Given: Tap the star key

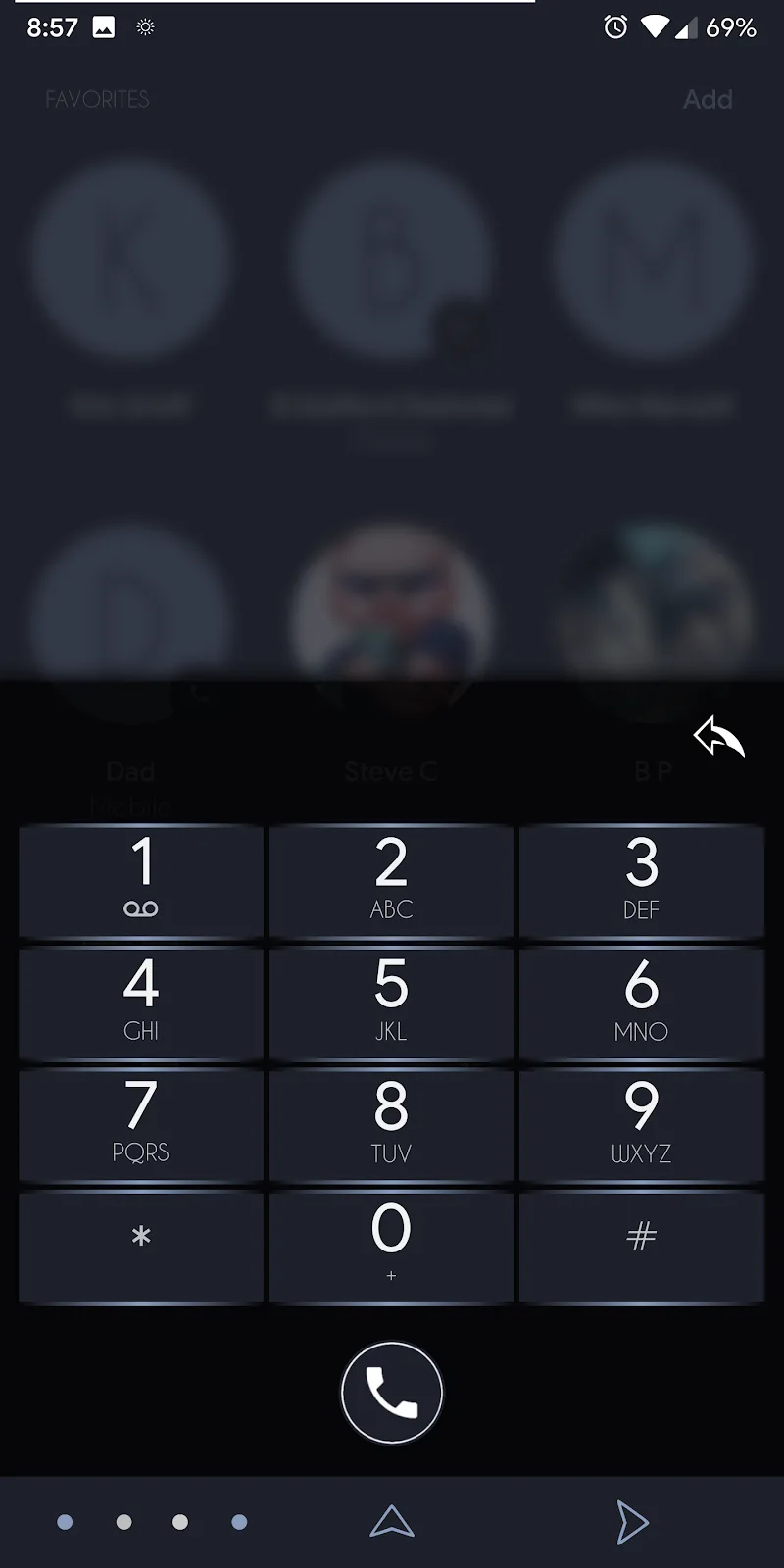Looking at the screenshot, I should click(141, 1245).
